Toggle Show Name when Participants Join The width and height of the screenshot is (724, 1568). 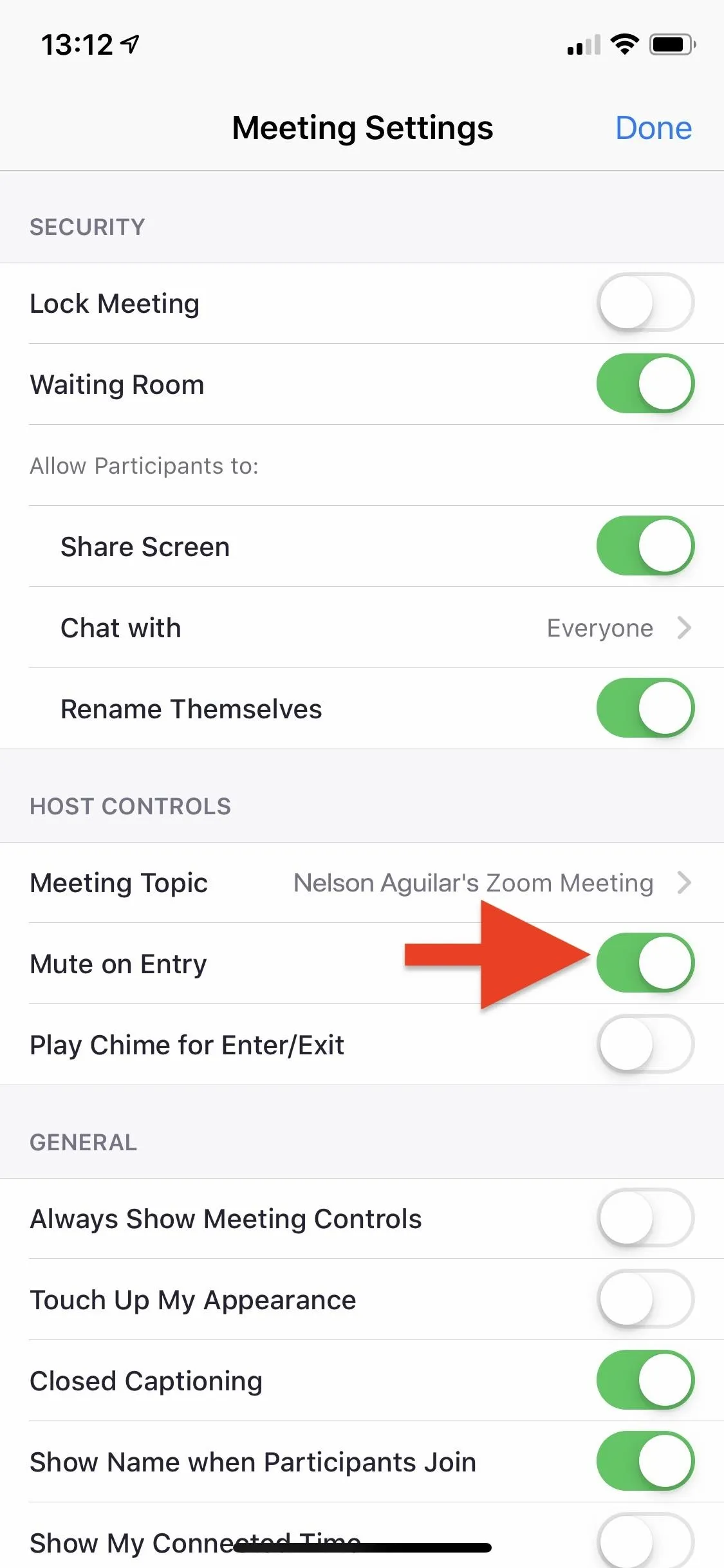(645, 1461)
